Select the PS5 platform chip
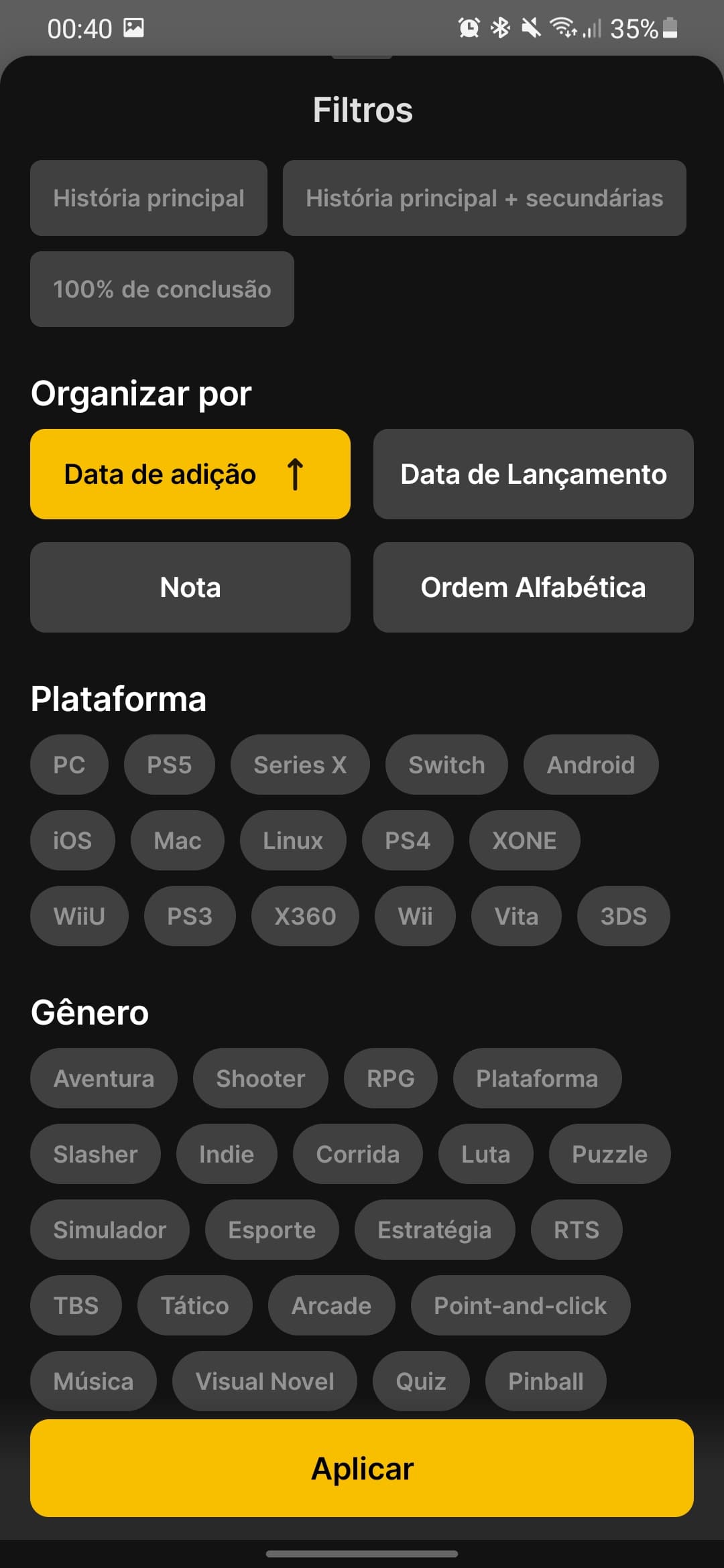This screenshot has width=724, height=1568. (169, 765)
